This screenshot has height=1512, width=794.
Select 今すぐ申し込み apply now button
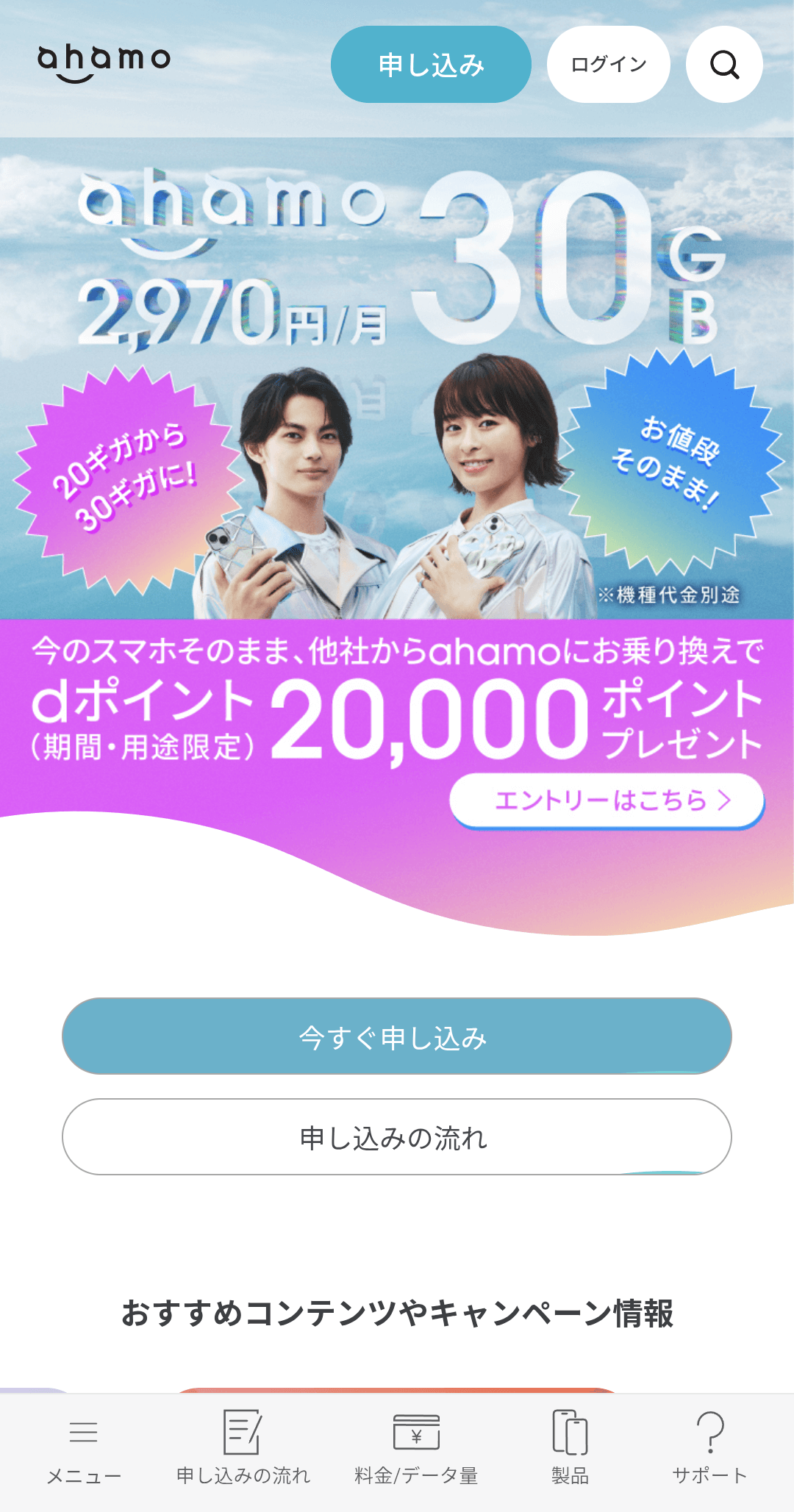397,1036
